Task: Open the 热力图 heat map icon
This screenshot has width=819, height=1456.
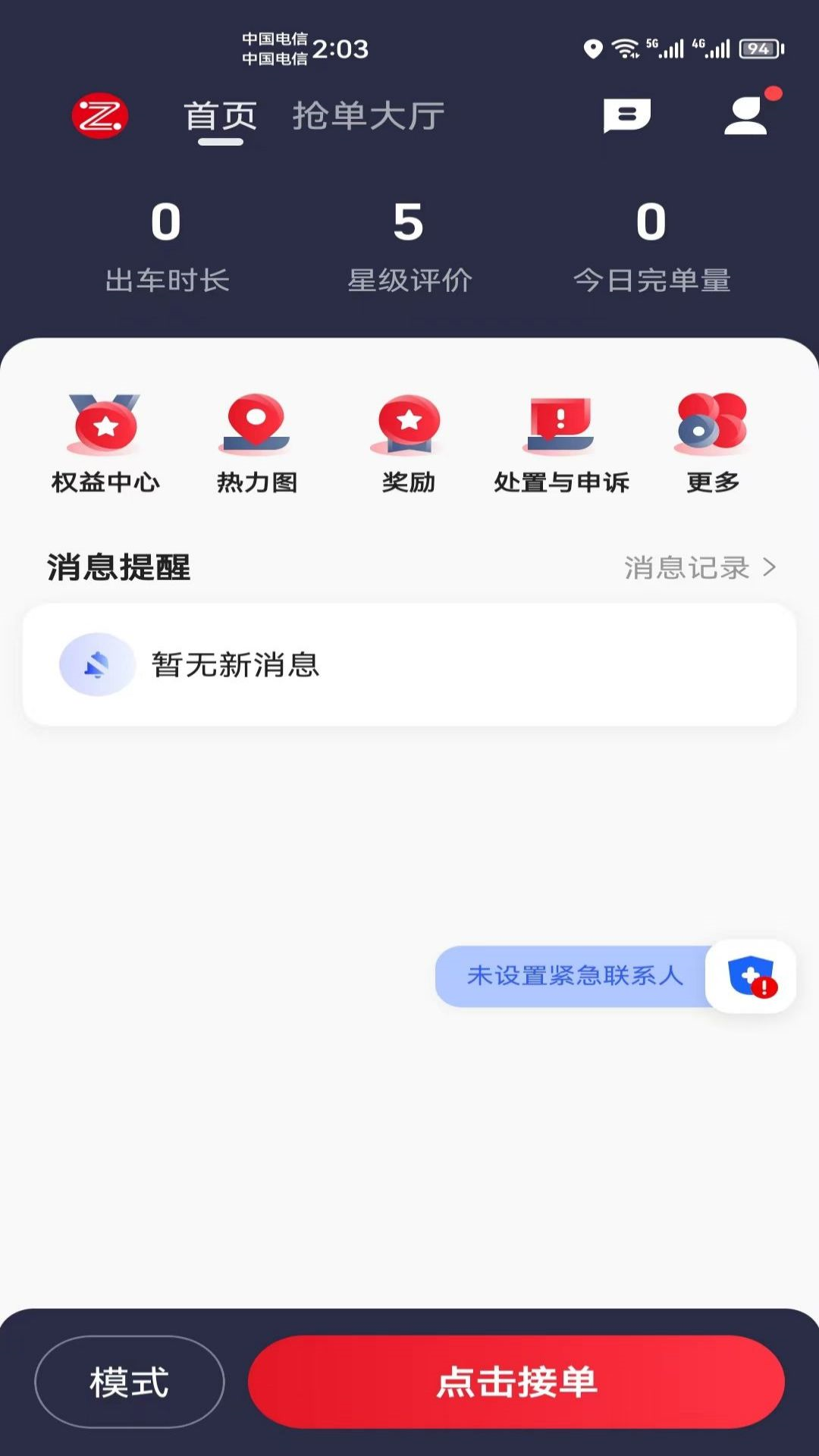Action: click(256, 440)
